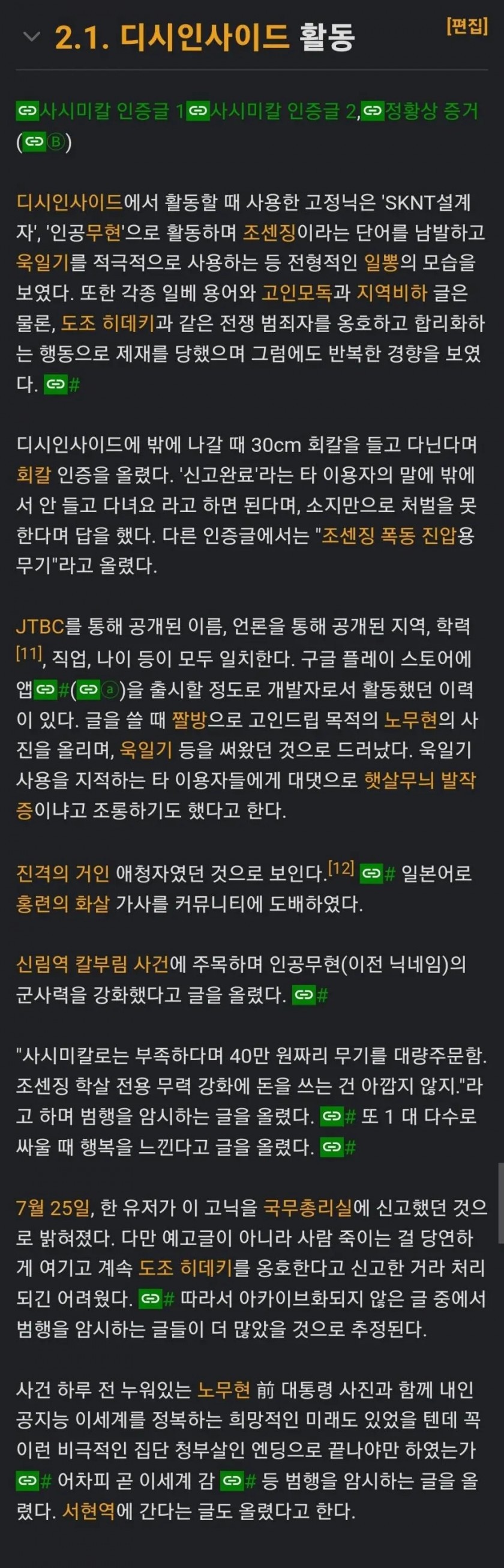Screen dimensions: 504x1568
Task: Go to the 국무총리실 article
Action: [x=307, y=1207]
